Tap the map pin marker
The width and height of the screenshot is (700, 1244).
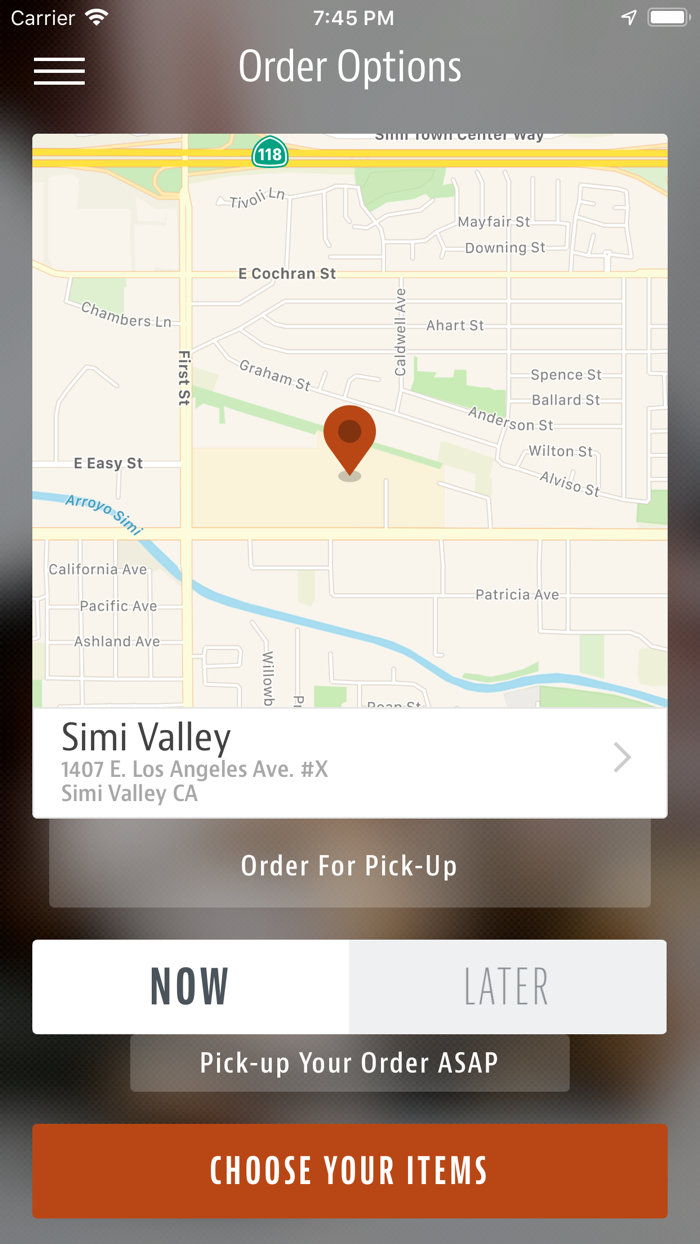(350, 444)
